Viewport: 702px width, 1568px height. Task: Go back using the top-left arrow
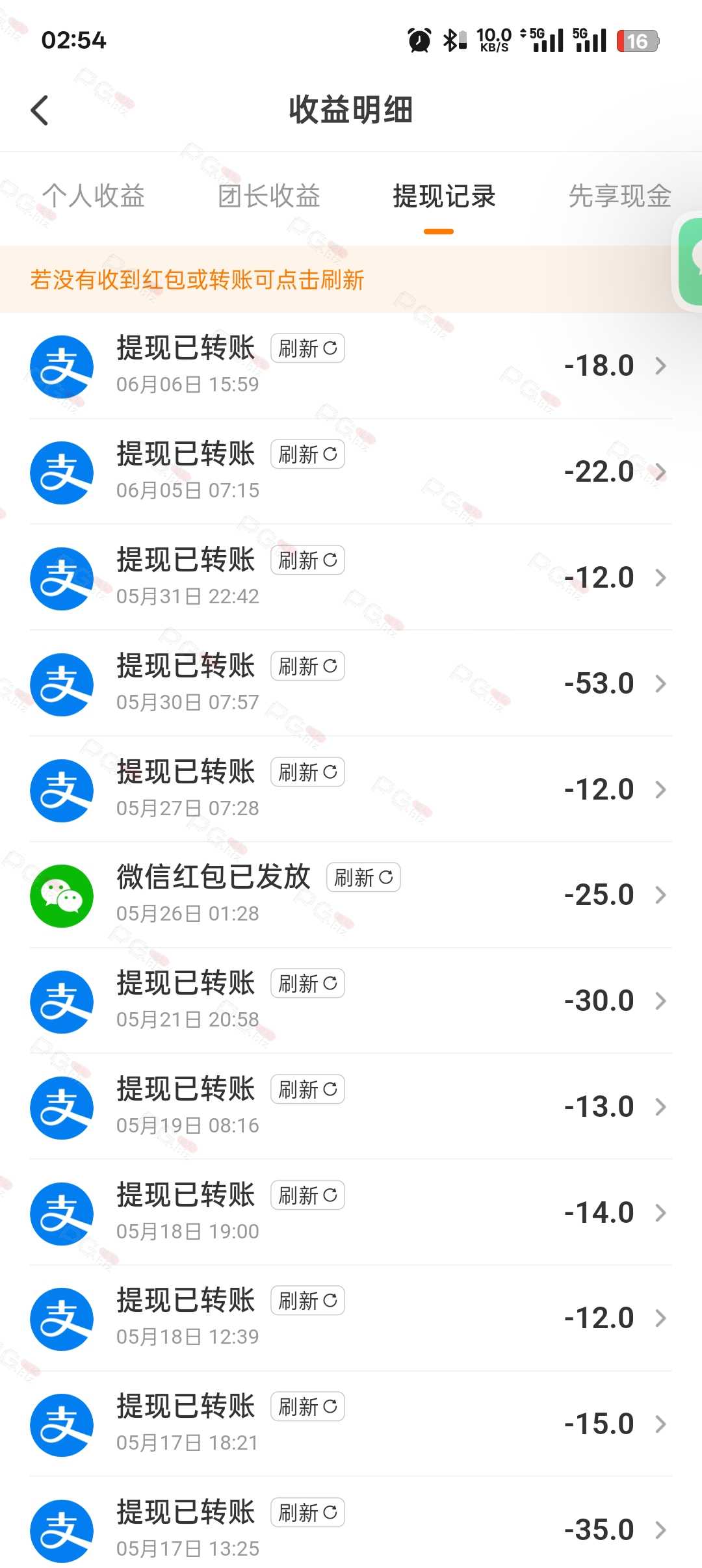[40, 110]
